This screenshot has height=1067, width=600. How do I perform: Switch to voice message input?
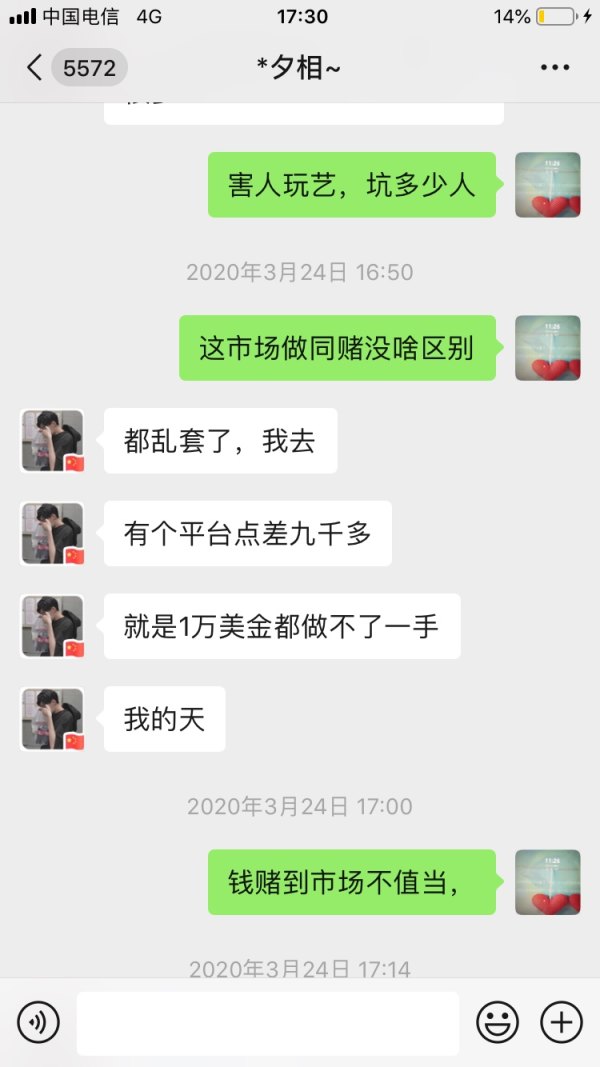click(x=38, y=1022)
